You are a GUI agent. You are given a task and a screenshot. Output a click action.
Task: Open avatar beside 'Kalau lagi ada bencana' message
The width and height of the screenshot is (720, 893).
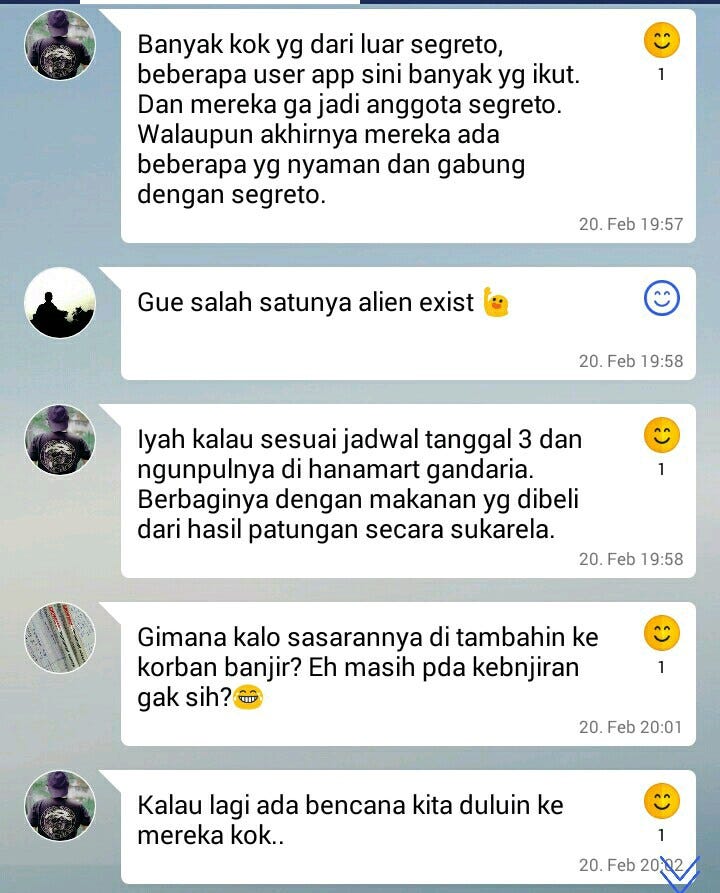tap(60, 806)
